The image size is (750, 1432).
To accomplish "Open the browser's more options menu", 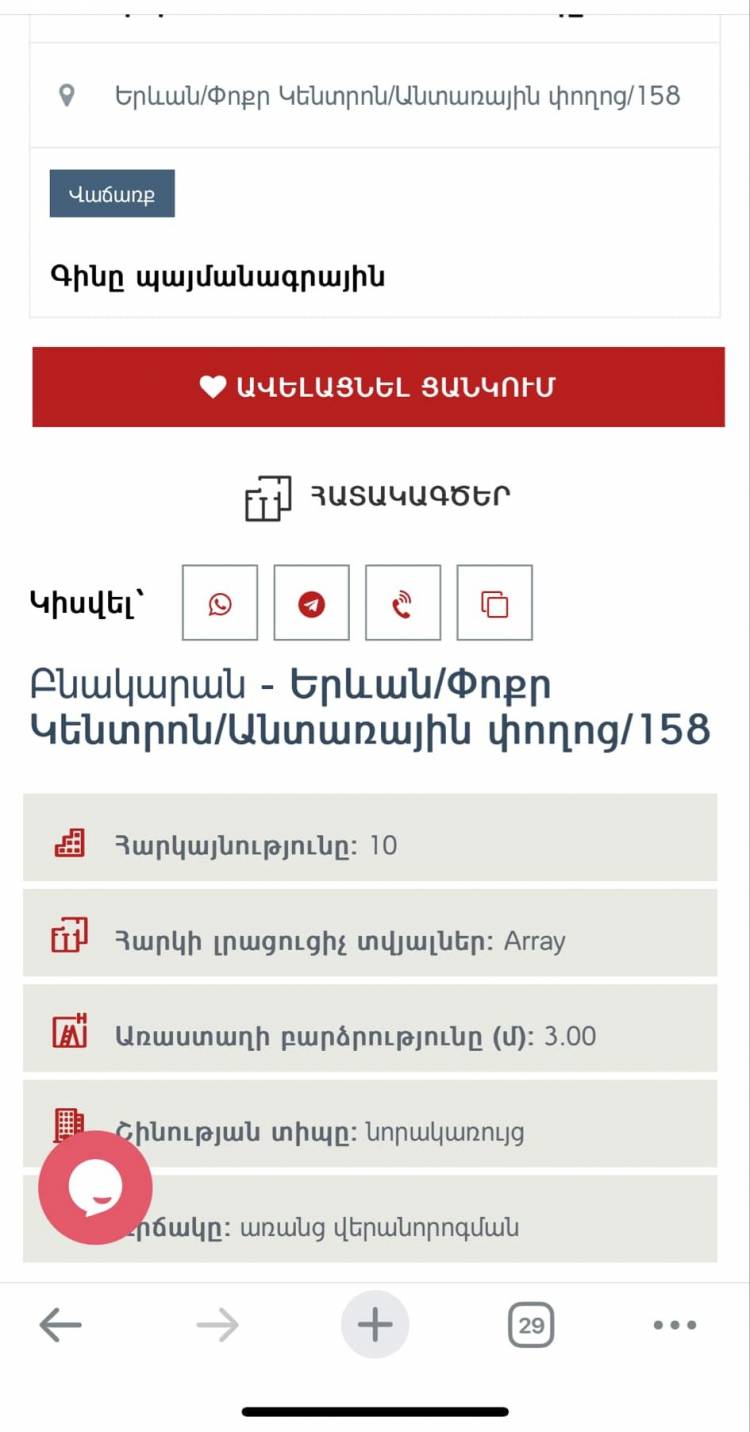I will point(675,1325).
